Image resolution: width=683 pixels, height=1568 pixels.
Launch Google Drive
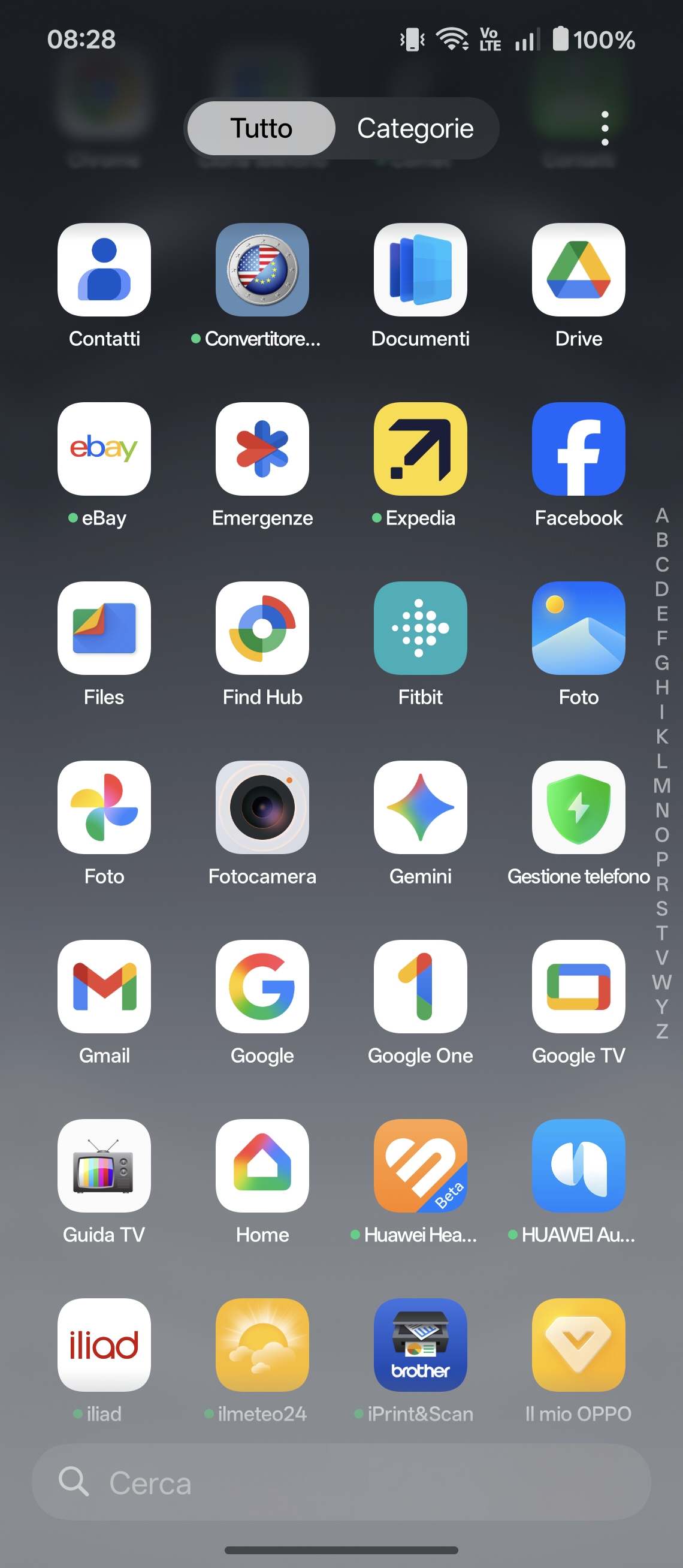click(x=578, y=270)
